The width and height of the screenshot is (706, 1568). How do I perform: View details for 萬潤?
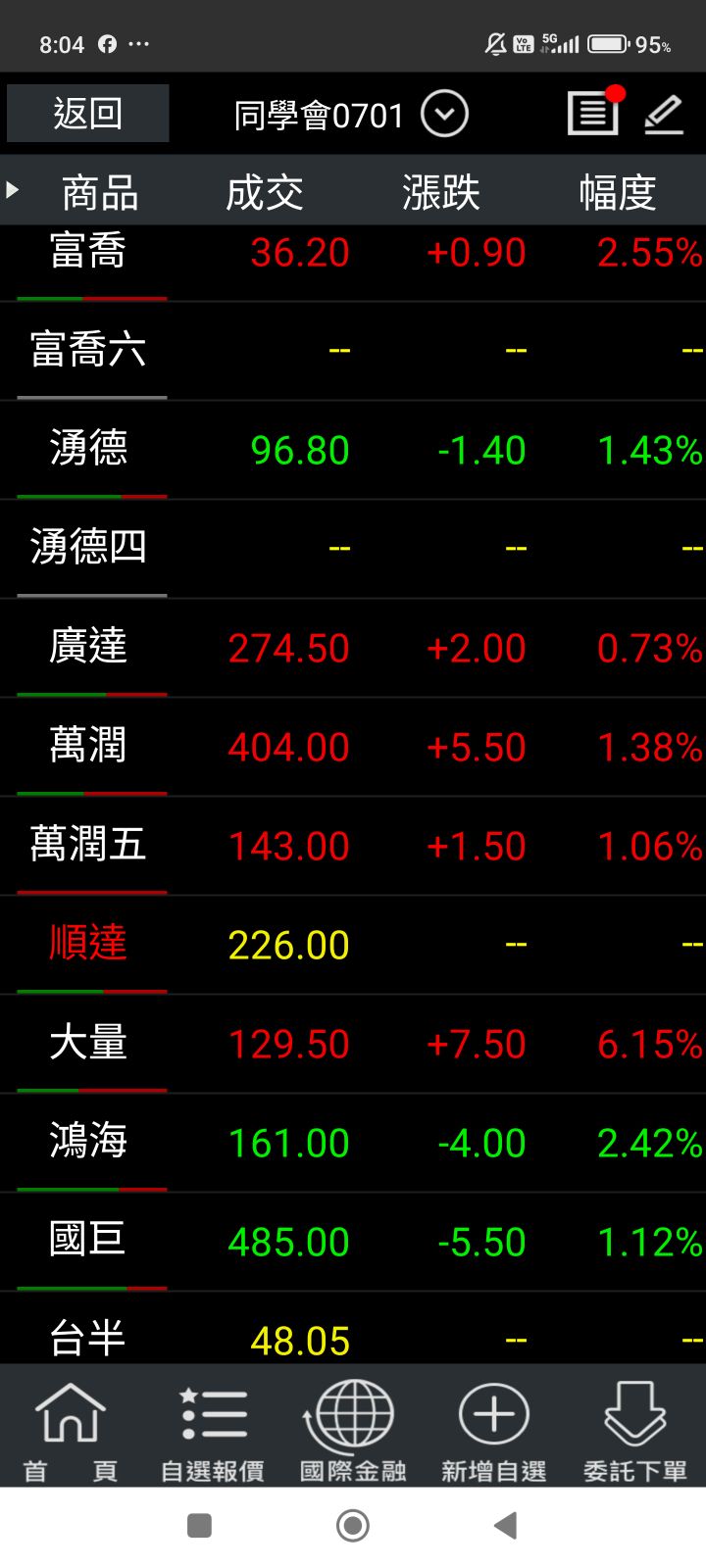coord(88,747)
